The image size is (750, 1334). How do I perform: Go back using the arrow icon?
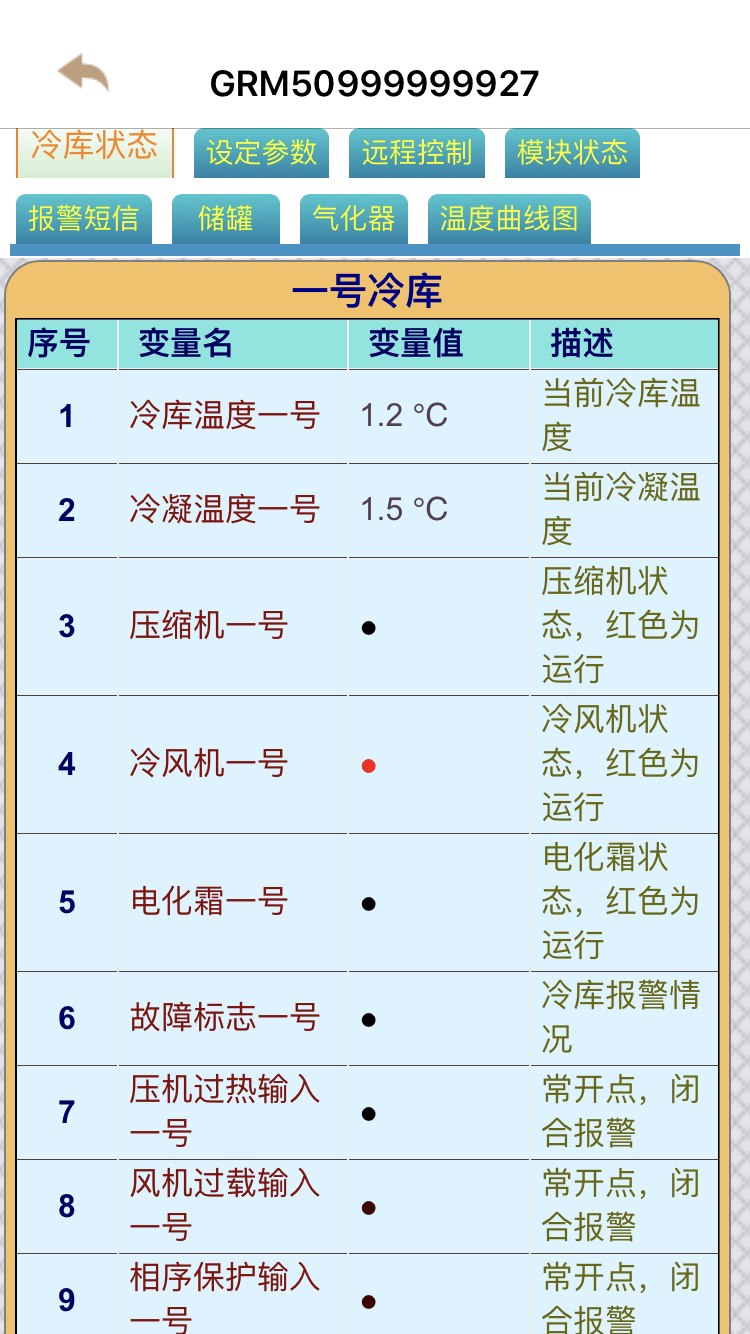tap(83, 74)
